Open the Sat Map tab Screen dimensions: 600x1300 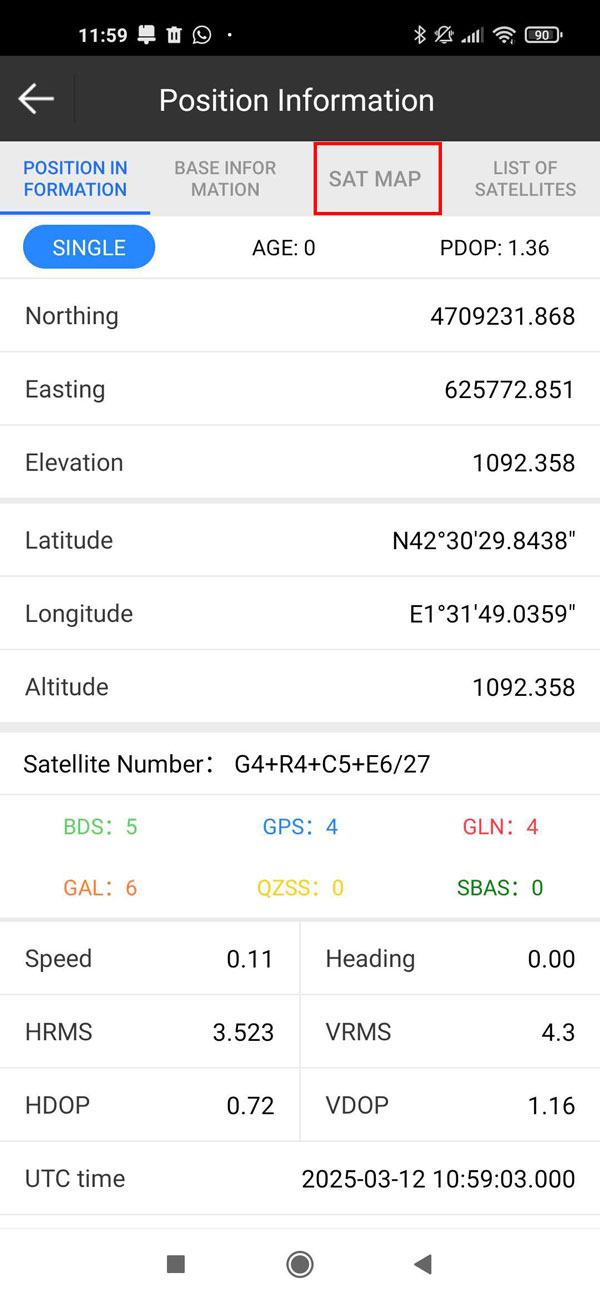[376, 179]
